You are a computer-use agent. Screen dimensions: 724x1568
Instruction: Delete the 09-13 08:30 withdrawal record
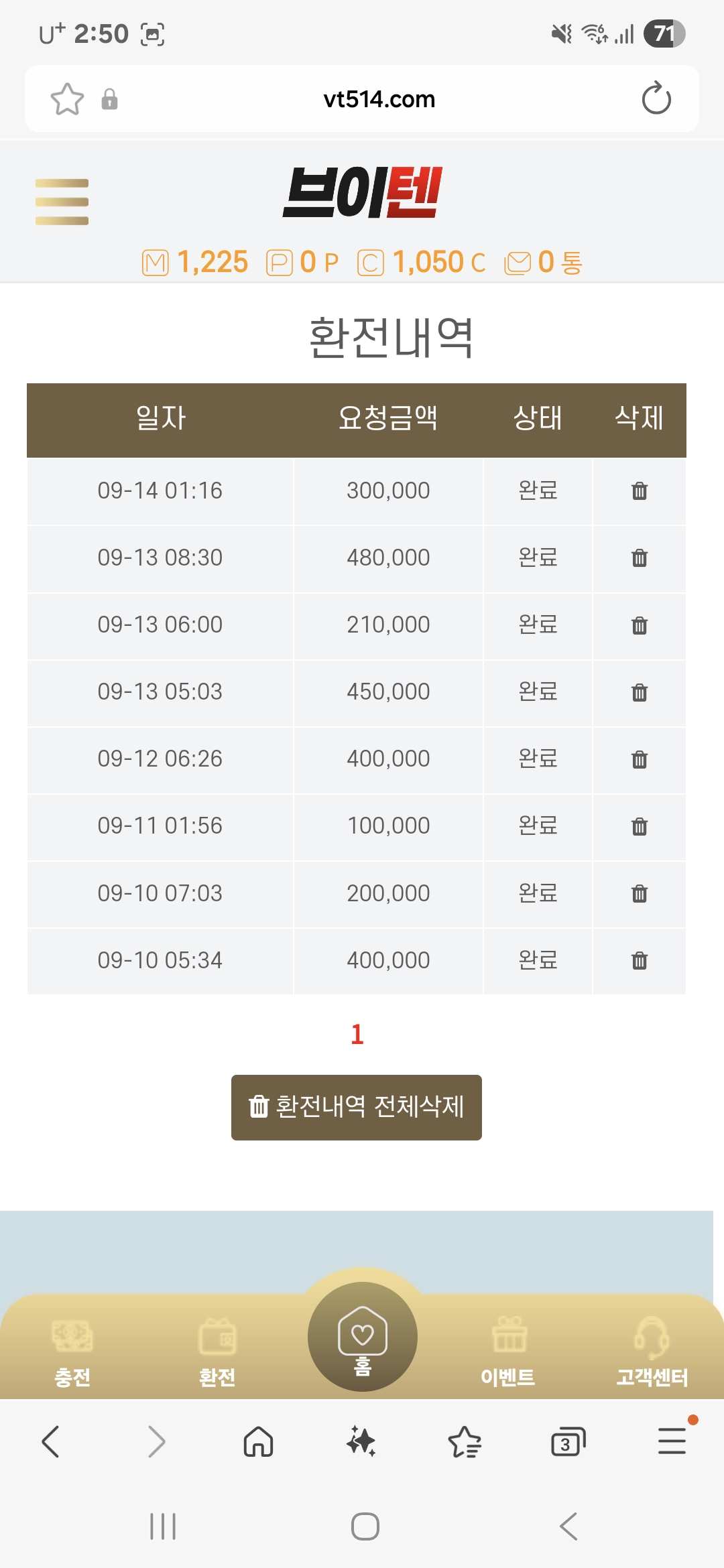[x=640, y=558]
